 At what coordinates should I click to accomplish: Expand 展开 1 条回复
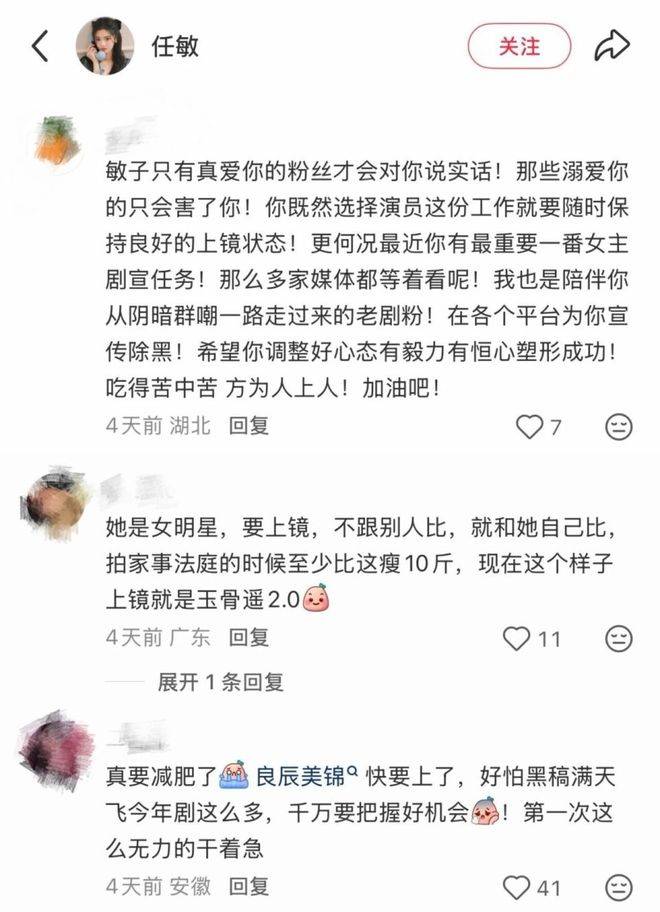tap(220, 682)
